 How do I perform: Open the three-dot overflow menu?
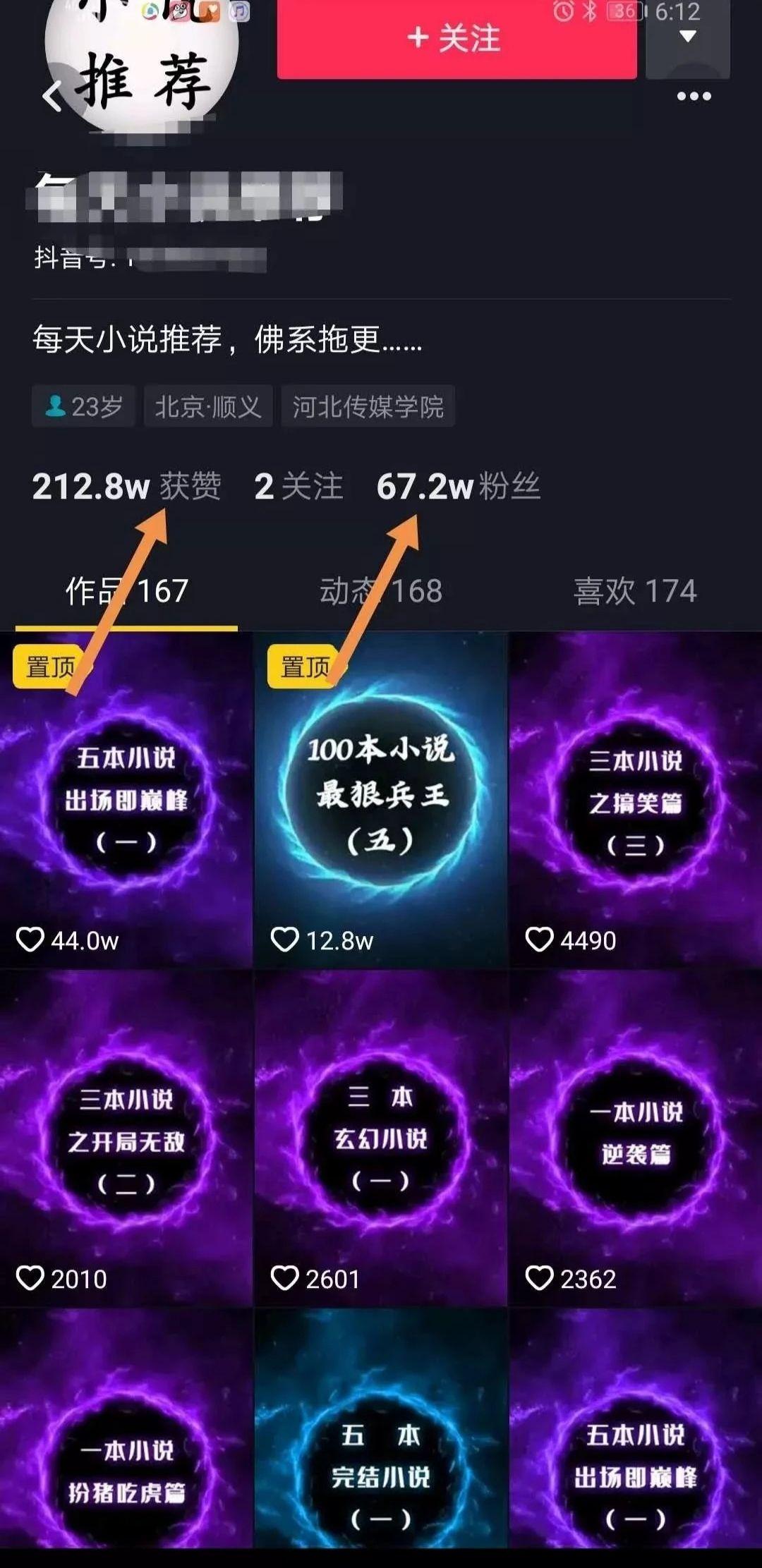coord(694,96)
